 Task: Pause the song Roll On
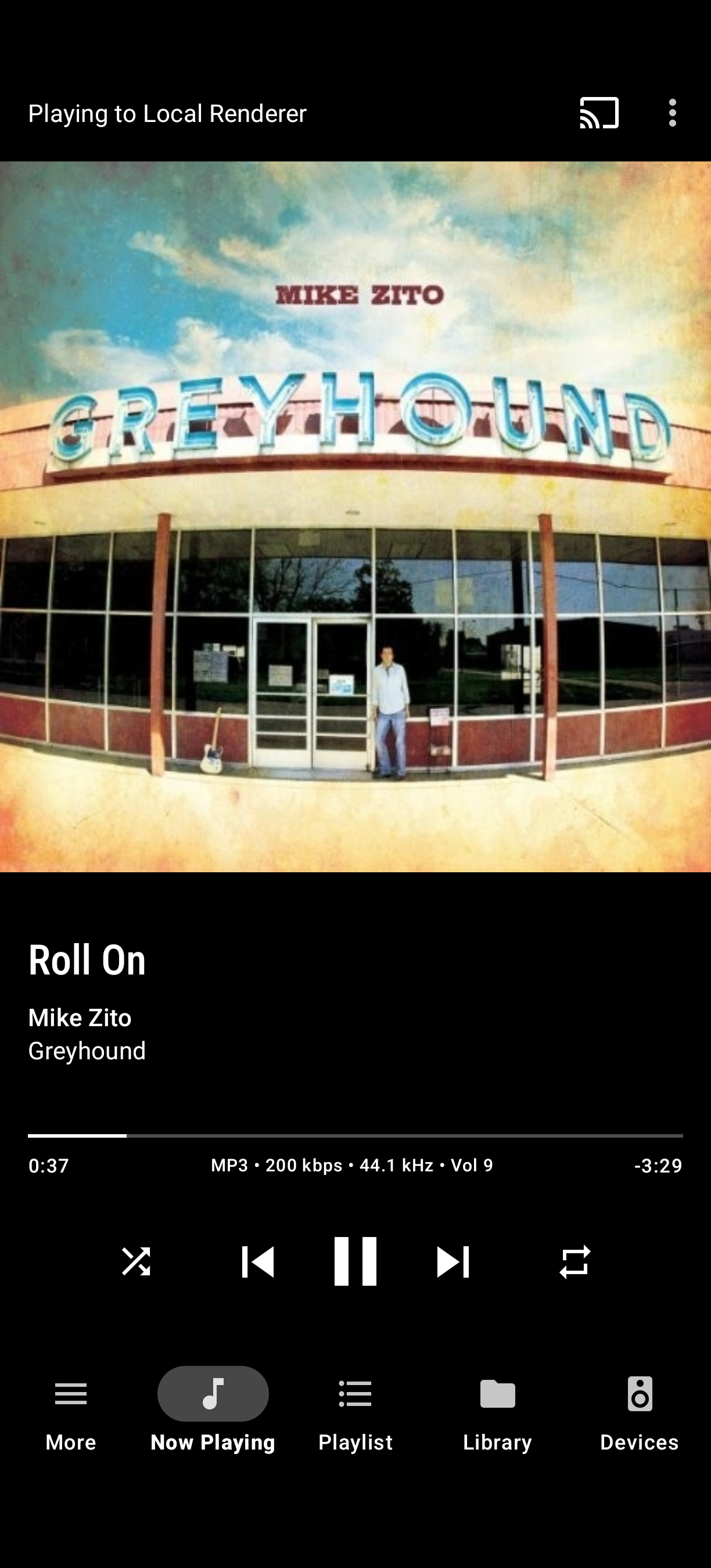(x=355, y=1261)
